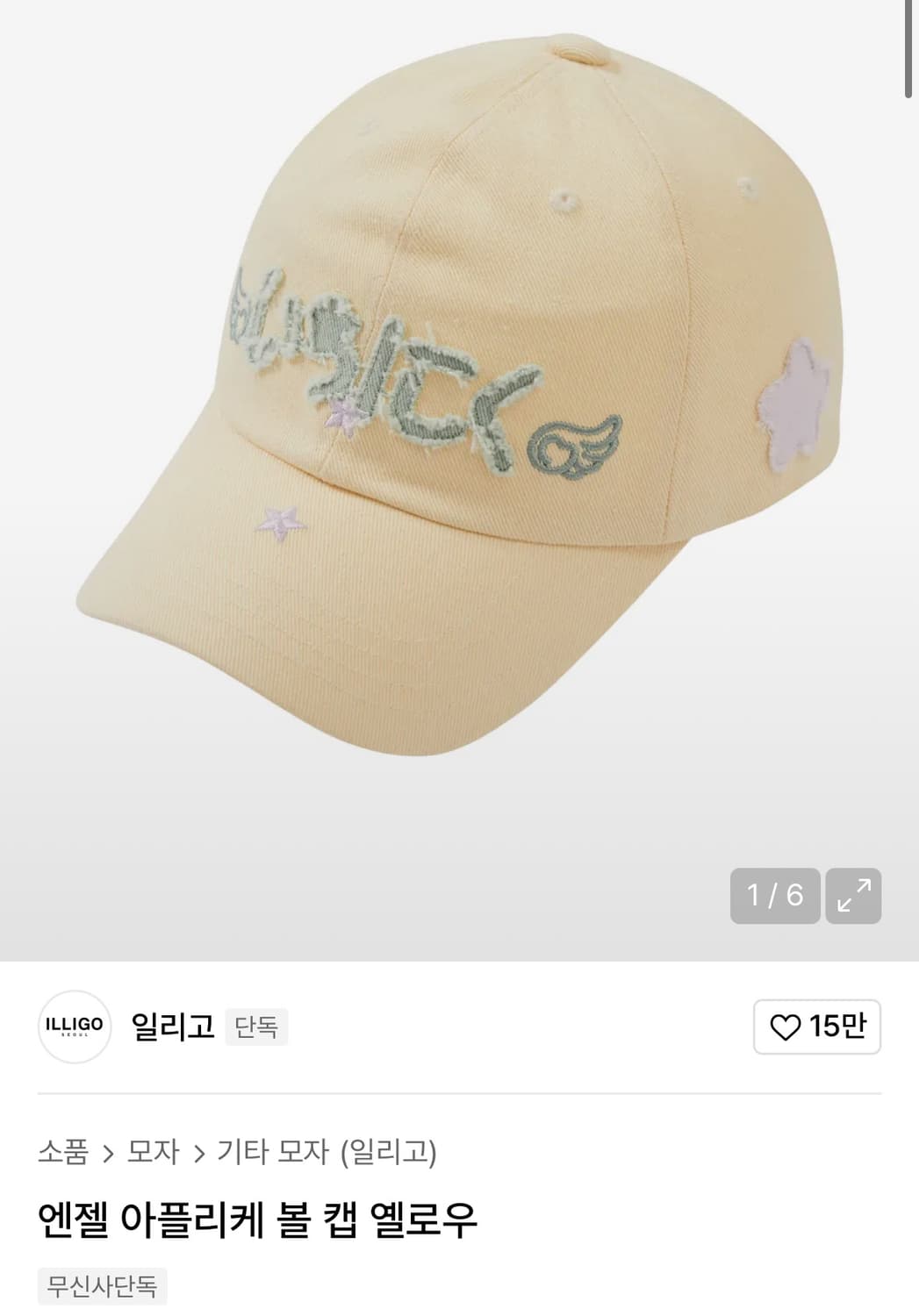
Task: Open enlarged gallery with the diagonal arrows icon
Action: [853, 896]
